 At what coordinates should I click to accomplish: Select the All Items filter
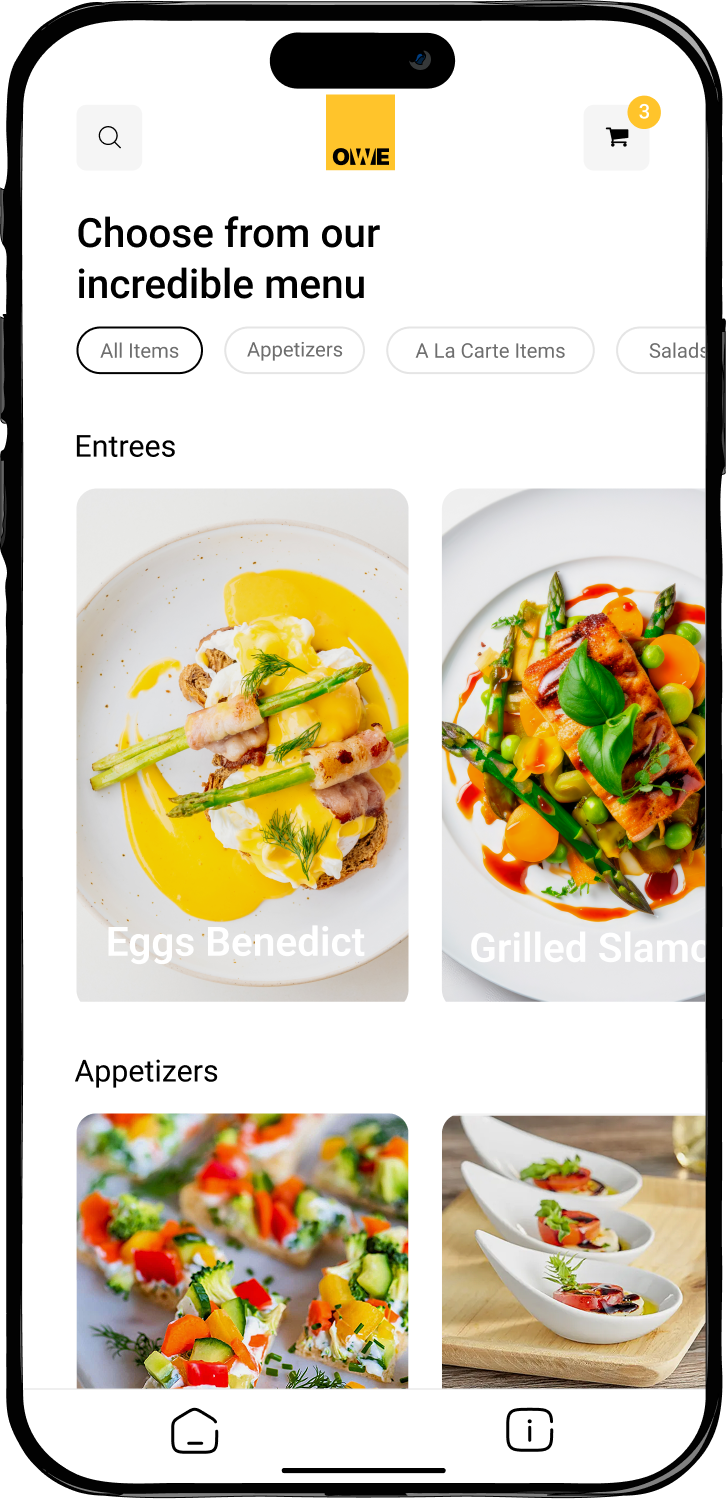(139, 350)
